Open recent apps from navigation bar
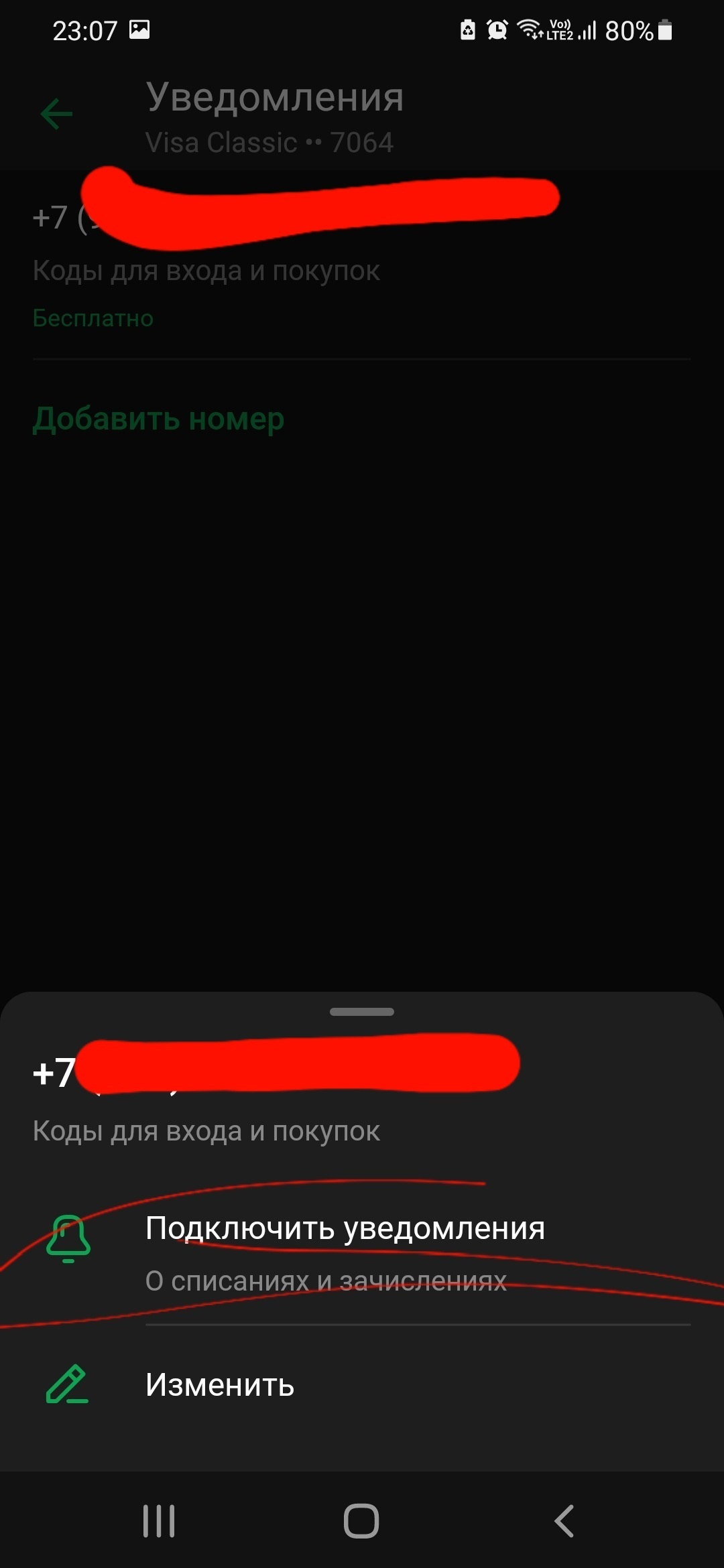724x1568 pixels. (x=159, y=1520)
